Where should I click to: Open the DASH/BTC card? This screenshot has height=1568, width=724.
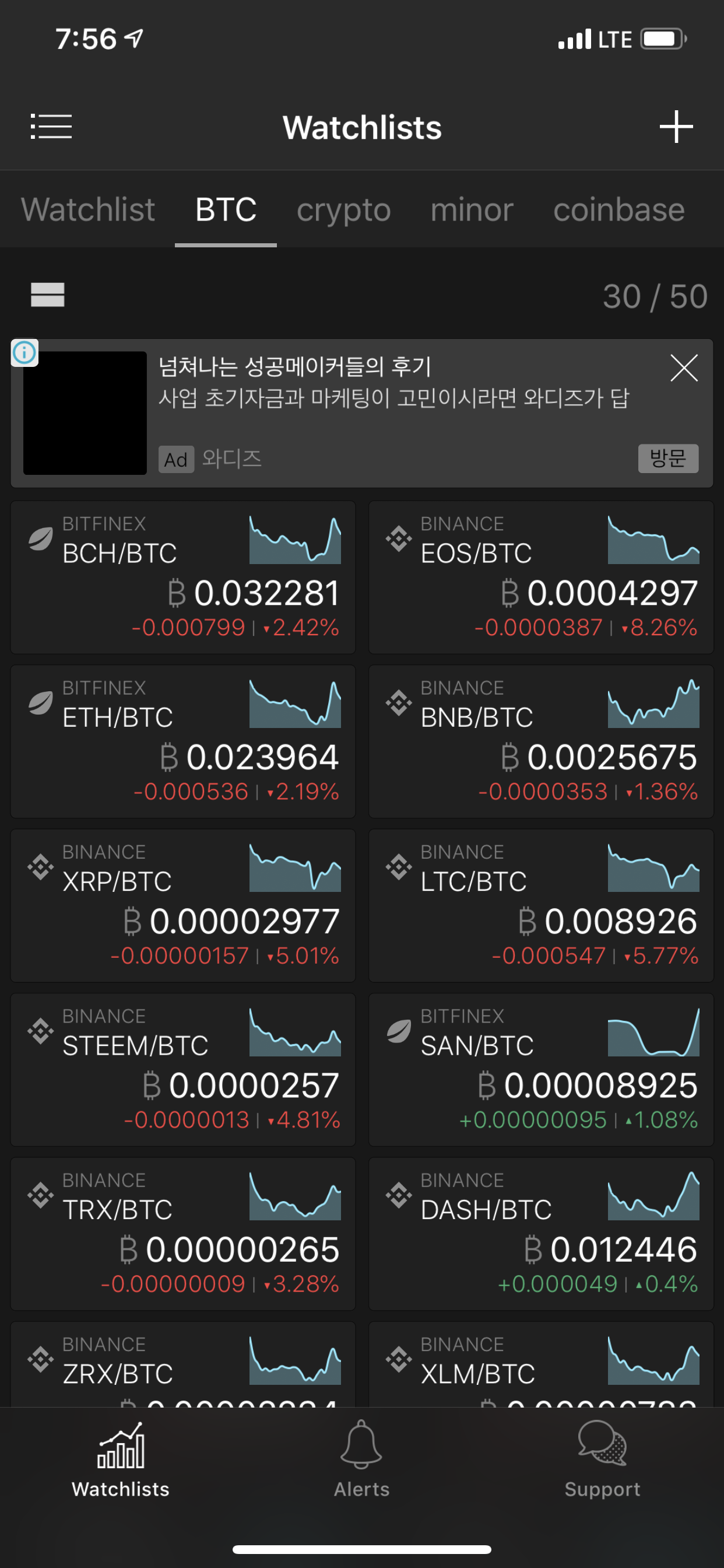coord(540,1234)
